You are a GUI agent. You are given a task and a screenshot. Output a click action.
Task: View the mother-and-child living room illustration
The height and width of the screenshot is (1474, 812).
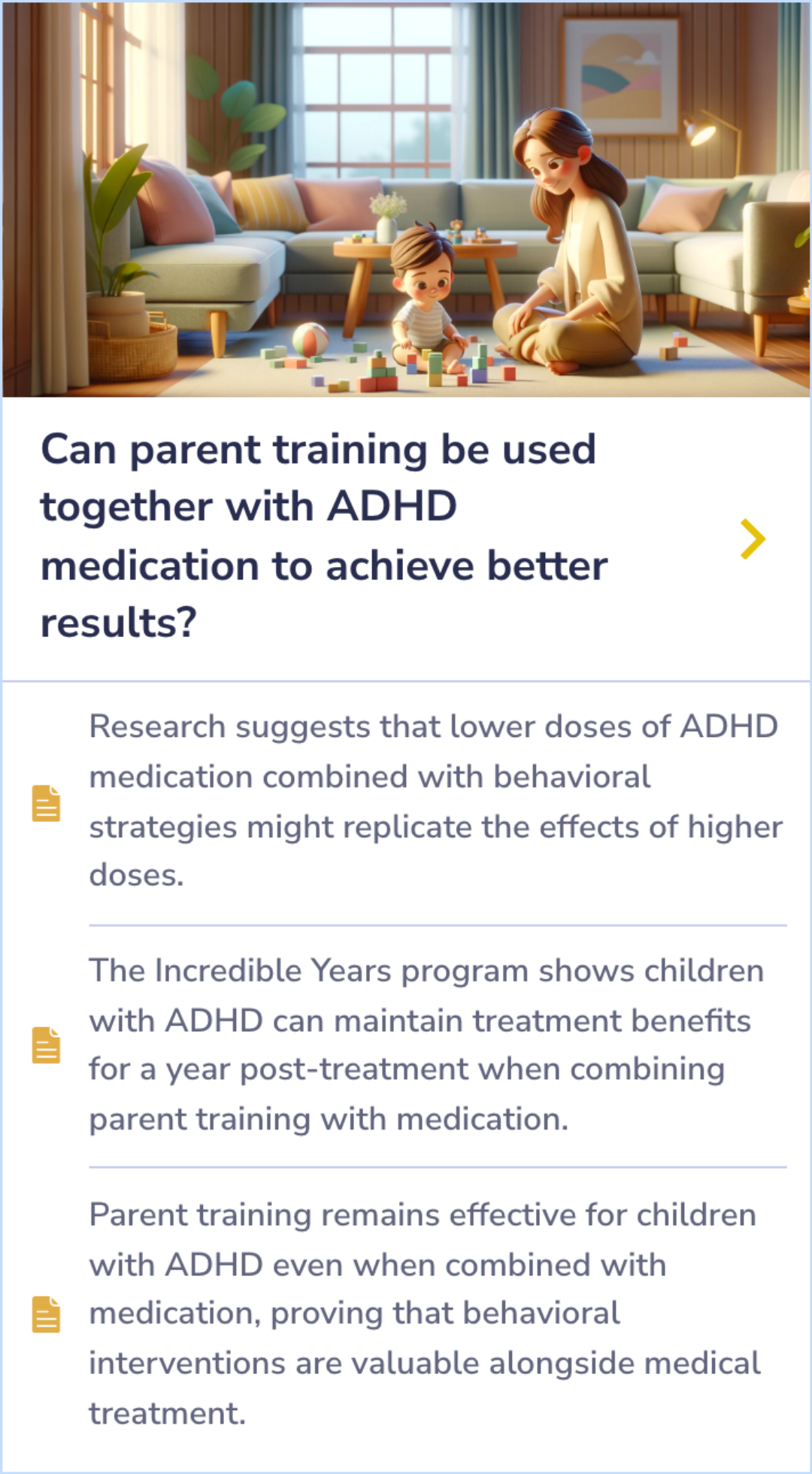pyautogui.click(x=406, y=199)
